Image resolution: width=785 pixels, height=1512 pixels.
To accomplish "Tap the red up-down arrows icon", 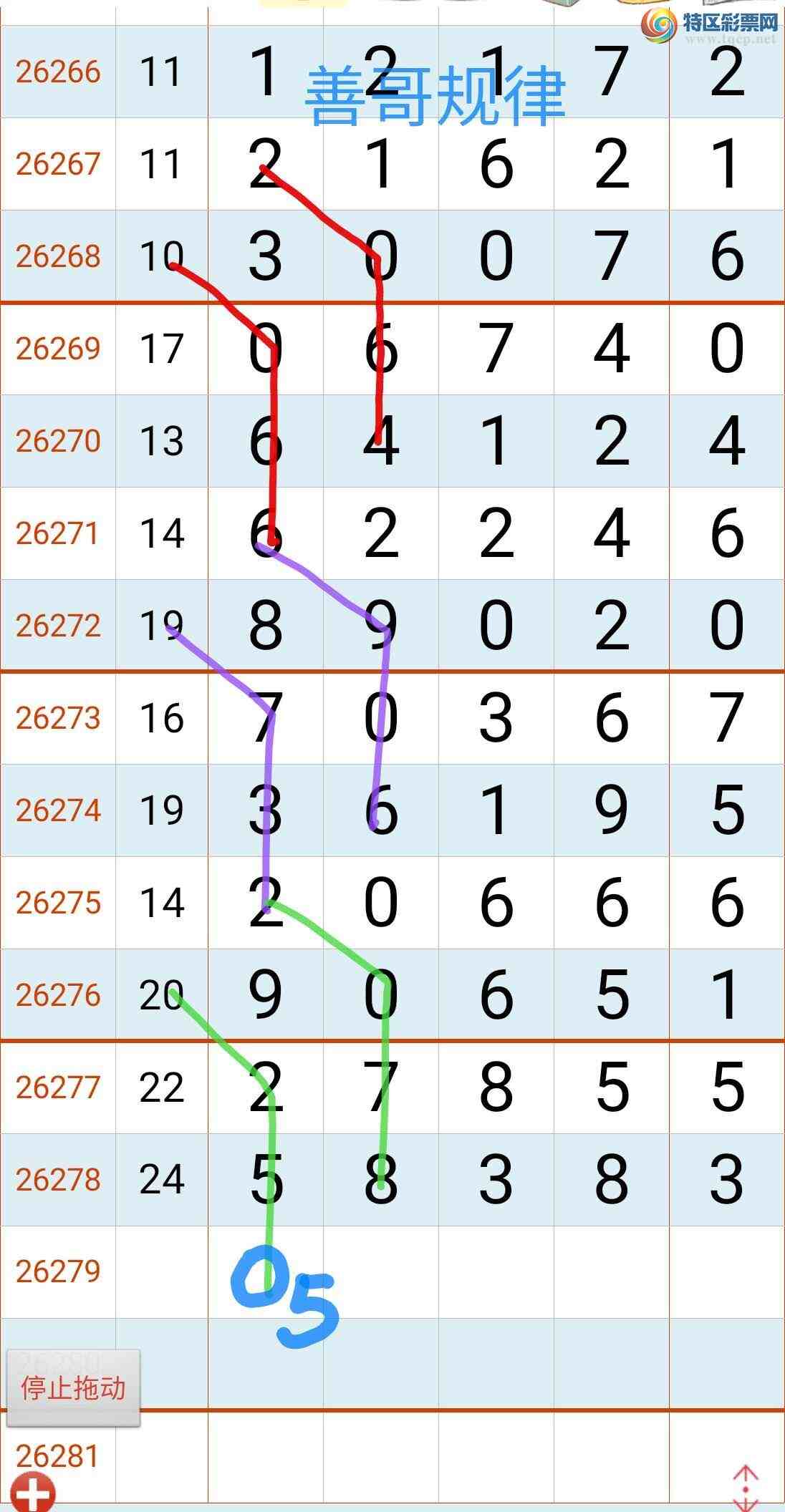I will (746, 1488).
